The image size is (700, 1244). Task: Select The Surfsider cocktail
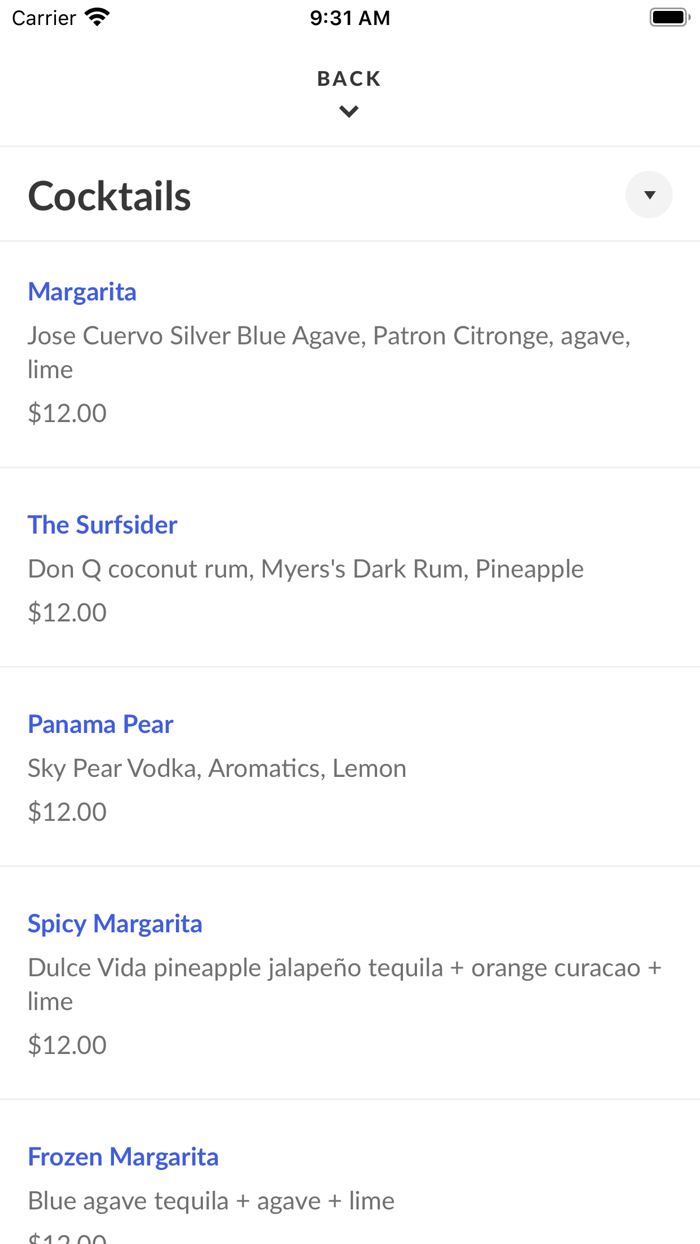coord(350,567)
